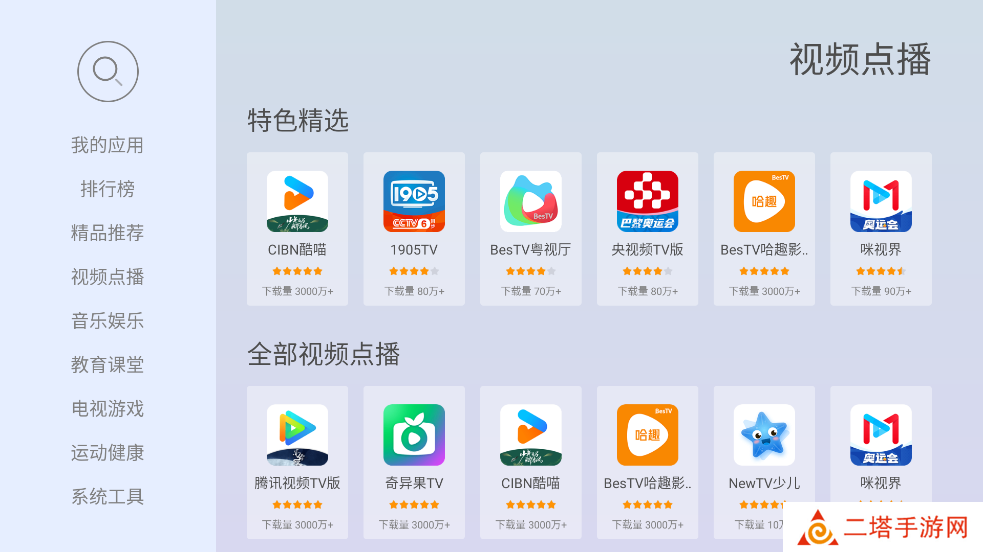Viewport: 983px width, 552px height.
Task: Select 视频点播 in the sidebar
Action: click(107, 277)
